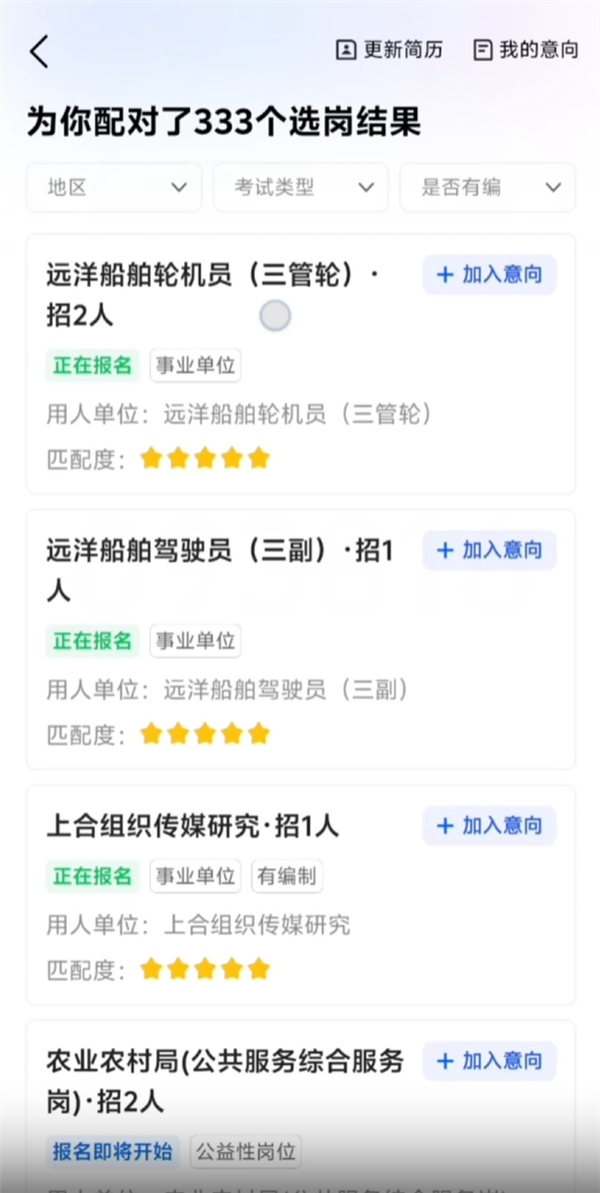Open 我的意向 list
The height and width of the screenshot is (1193, 600).
click(525, 50)
